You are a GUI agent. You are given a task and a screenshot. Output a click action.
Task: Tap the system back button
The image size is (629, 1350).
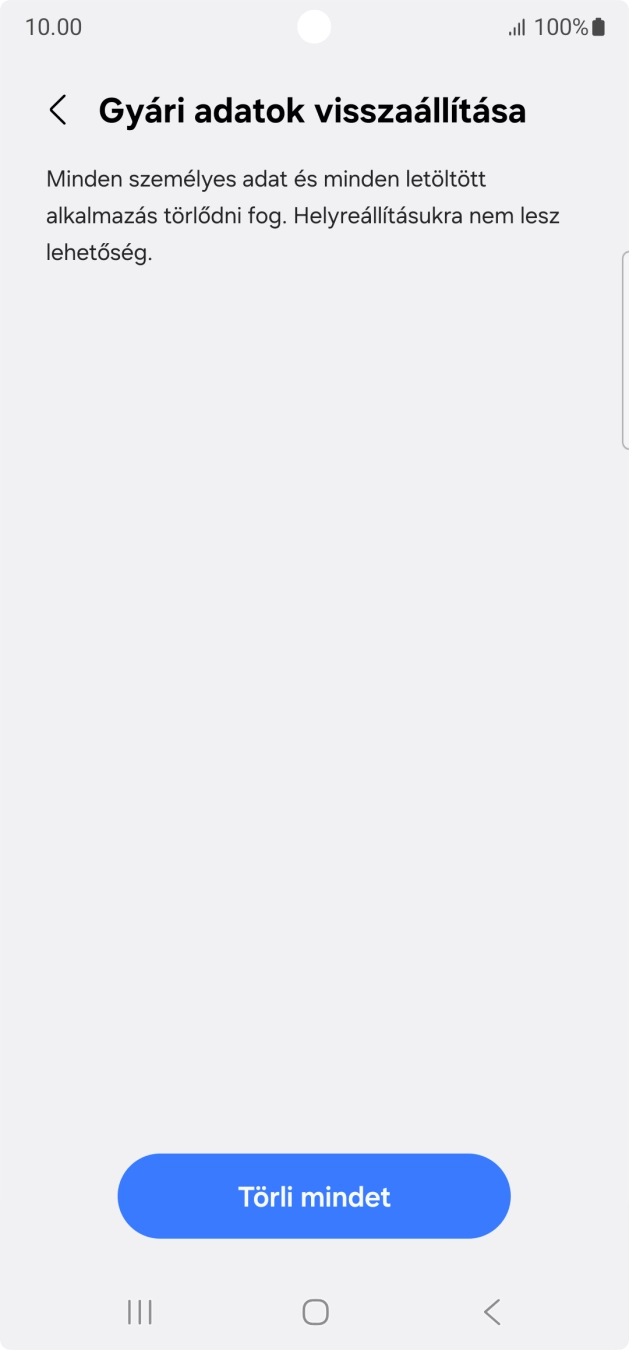tap(491, 1312)
